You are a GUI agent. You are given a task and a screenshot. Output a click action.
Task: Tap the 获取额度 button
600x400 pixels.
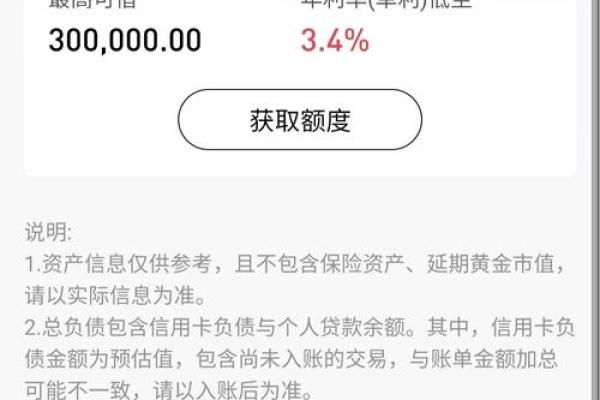(x=299, y=120)
